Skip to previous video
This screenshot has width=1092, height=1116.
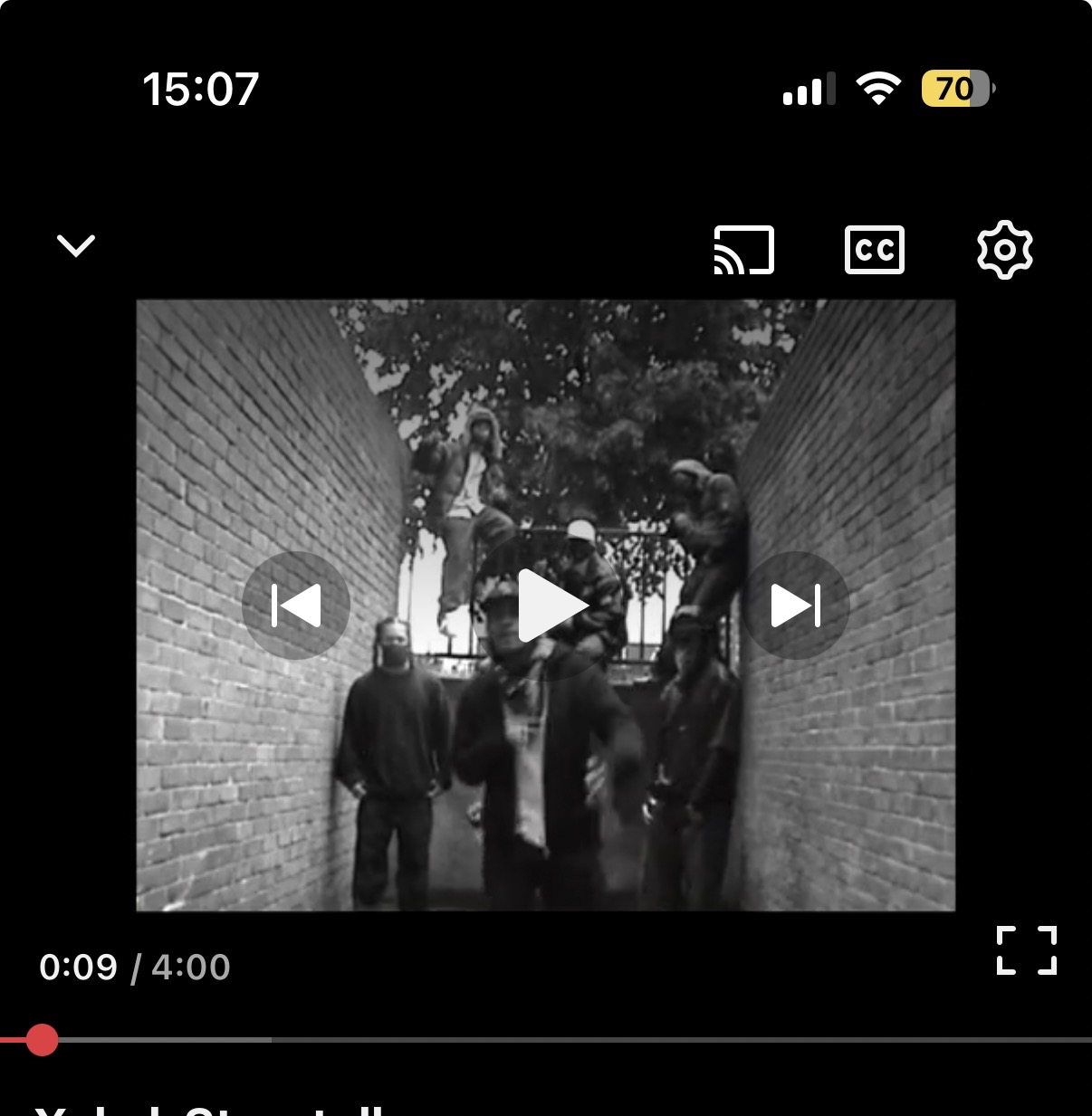pyautogui.click(x=296, y=606)
